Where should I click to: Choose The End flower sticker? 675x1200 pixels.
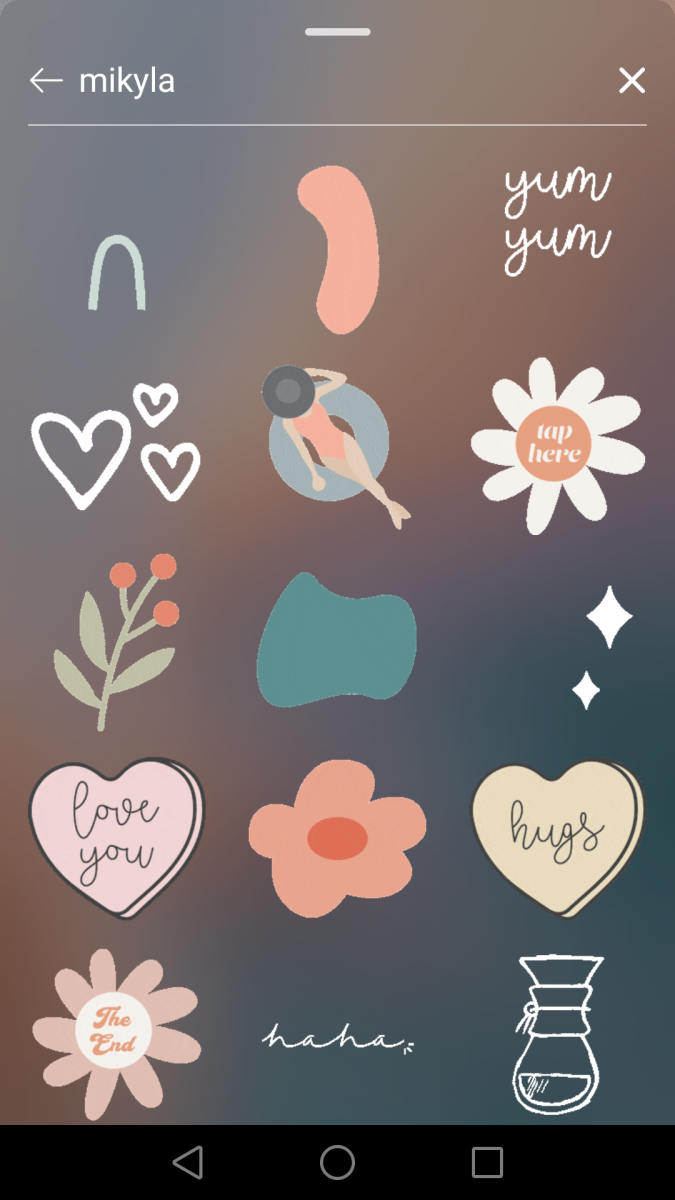click(x=116, y=1030)
